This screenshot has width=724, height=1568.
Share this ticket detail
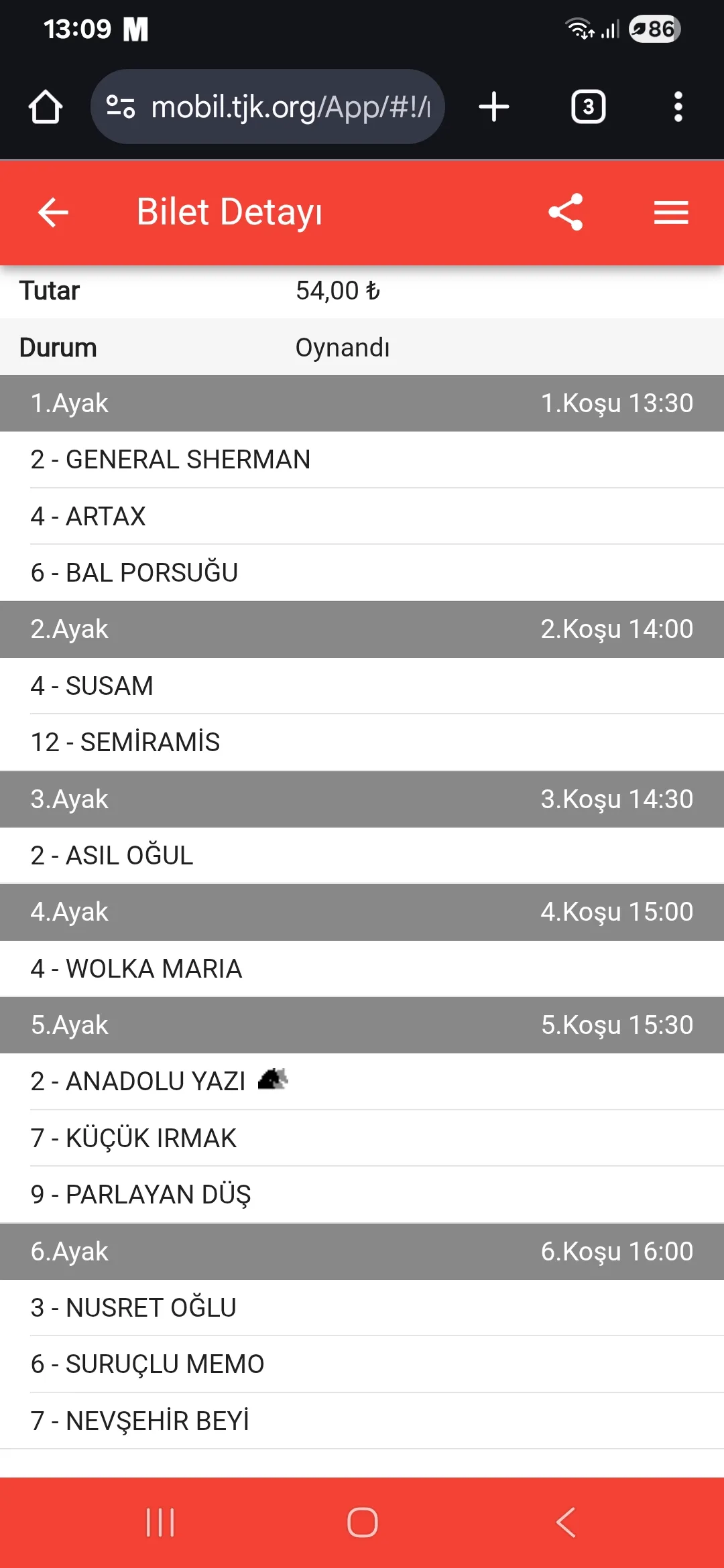(x=566, y=212)
